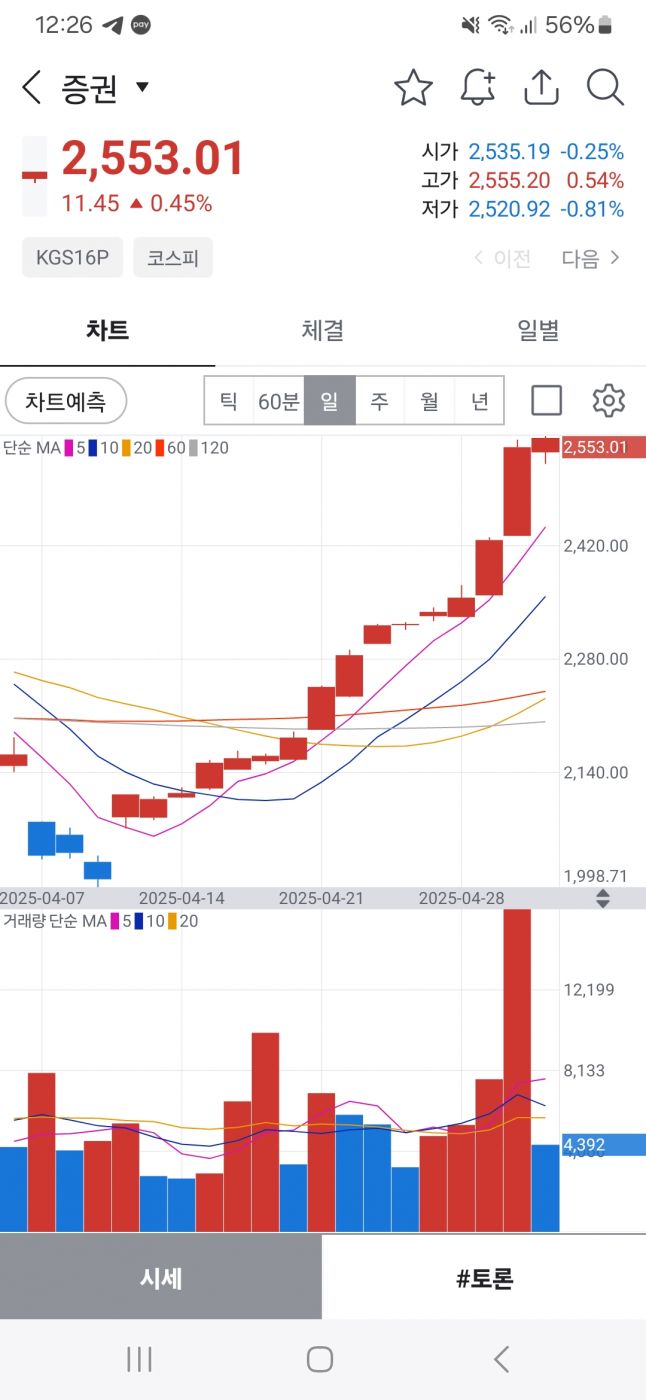
Task: Tap the 차트예측 button
Action: (66, 402)
